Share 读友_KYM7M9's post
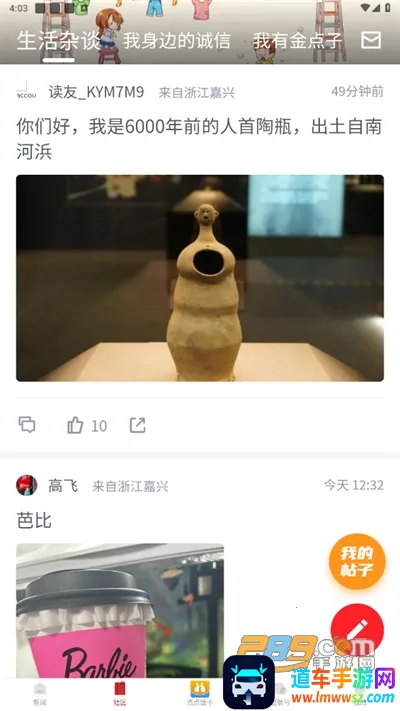 [137, 425]
